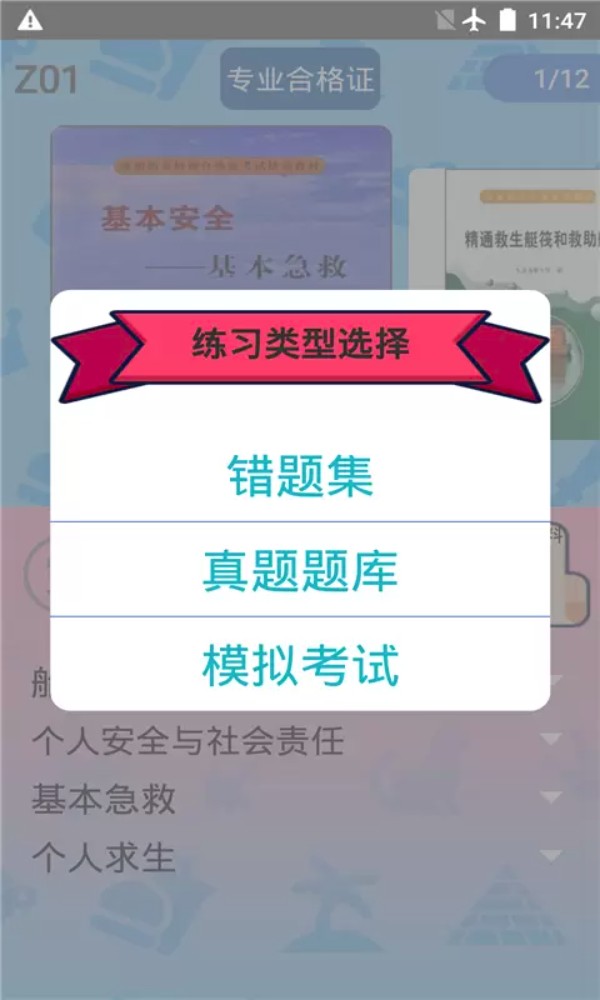Open the 精通救生艇筏 book cover
The image size is (600, 1000).
pos(505,230)
